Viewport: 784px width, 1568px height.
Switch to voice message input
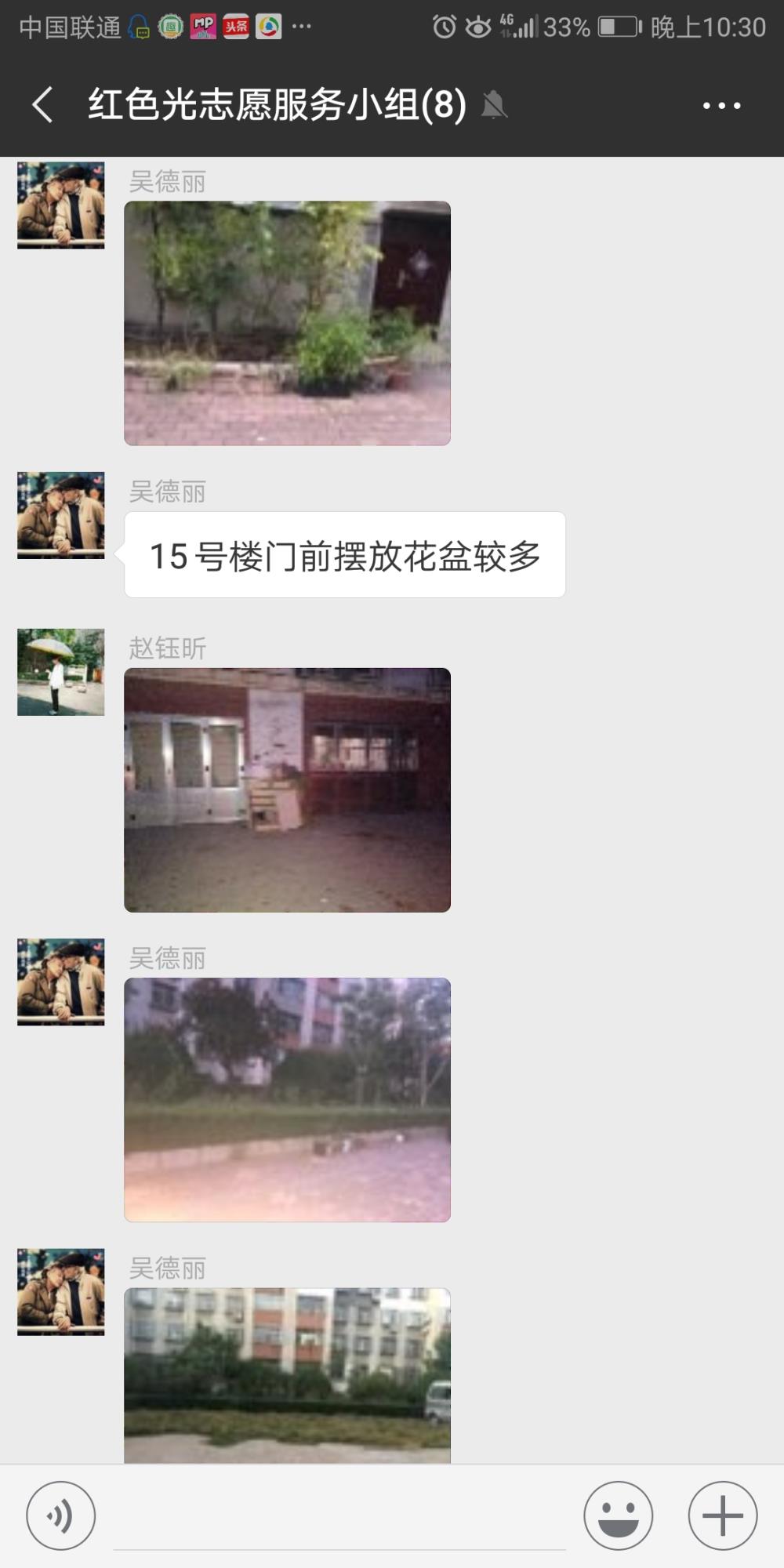click(61, 1515)
